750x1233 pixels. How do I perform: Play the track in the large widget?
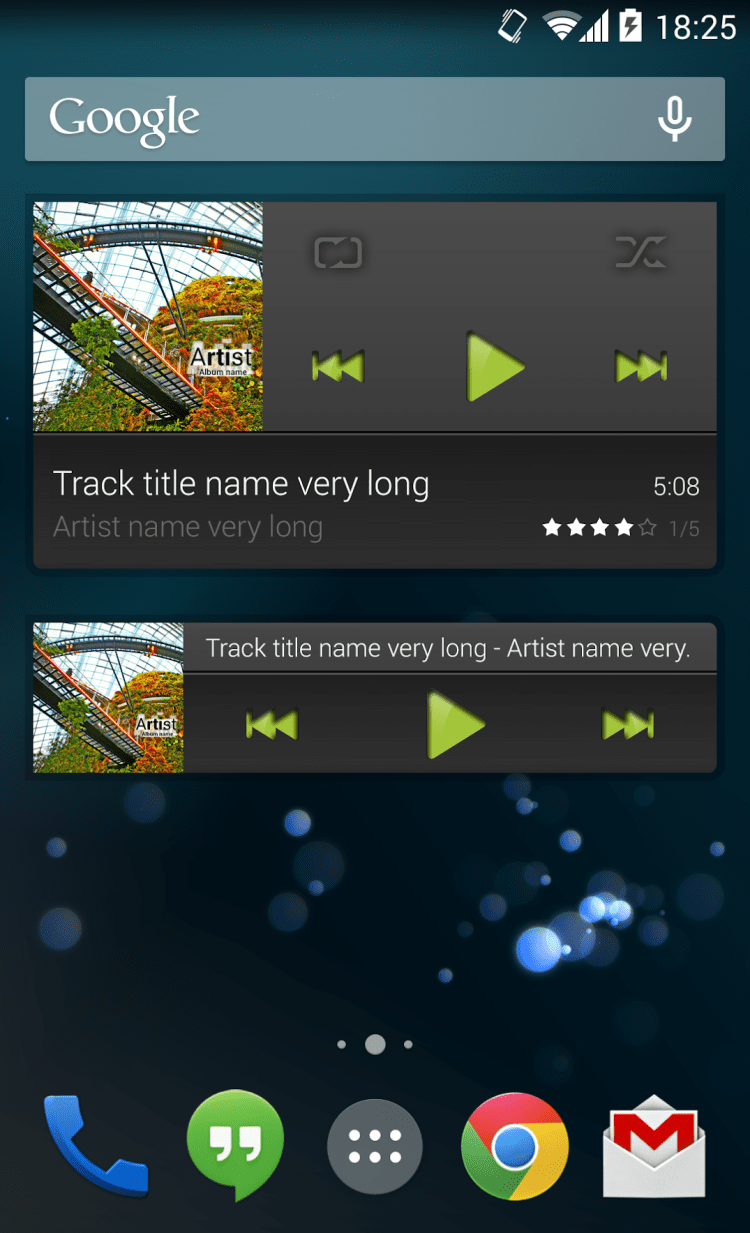click(x=495, y=367)
